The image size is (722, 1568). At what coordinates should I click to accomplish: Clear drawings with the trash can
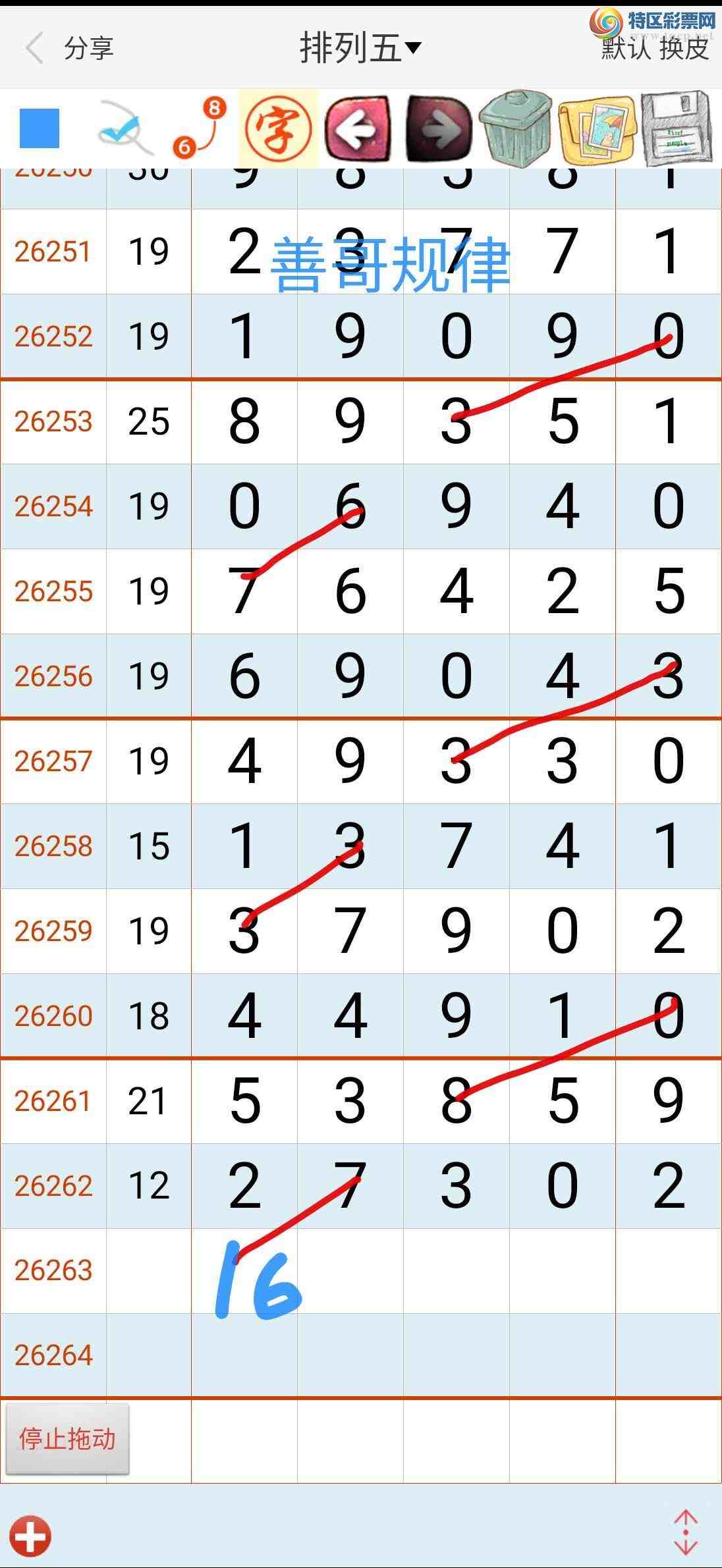(518, 127)
